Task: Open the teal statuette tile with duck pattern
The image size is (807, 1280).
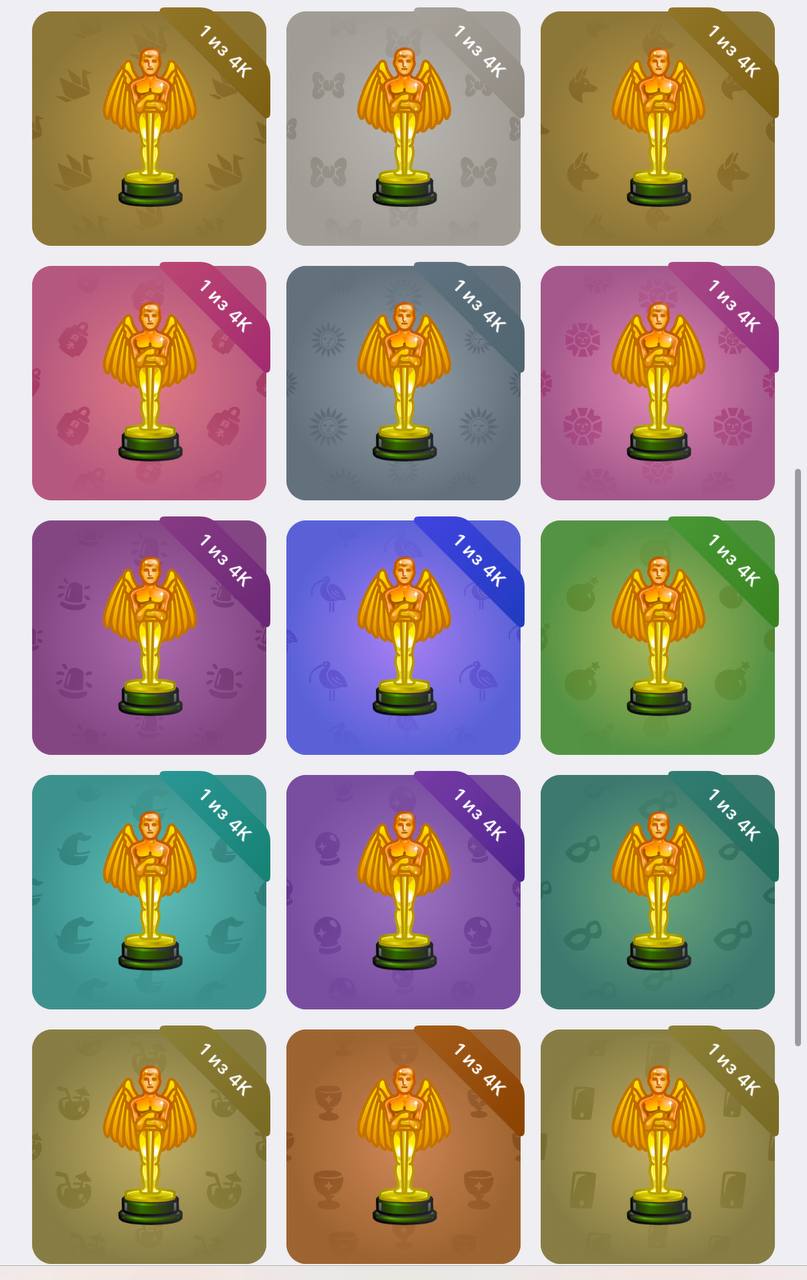Action: tap(149, 892)
